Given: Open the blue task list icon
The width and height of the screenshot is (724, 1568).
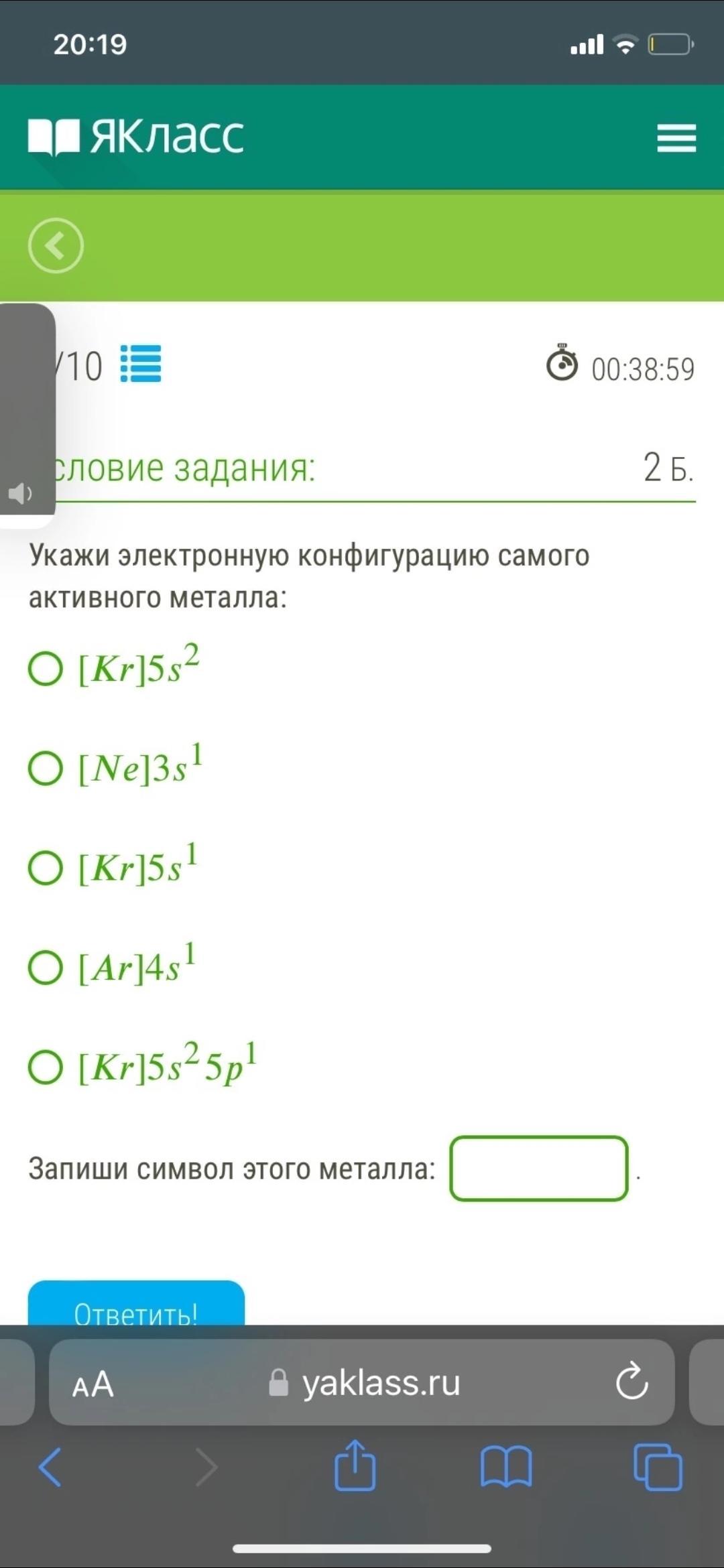Looking at the screenshot, I should tap(141, 363).
